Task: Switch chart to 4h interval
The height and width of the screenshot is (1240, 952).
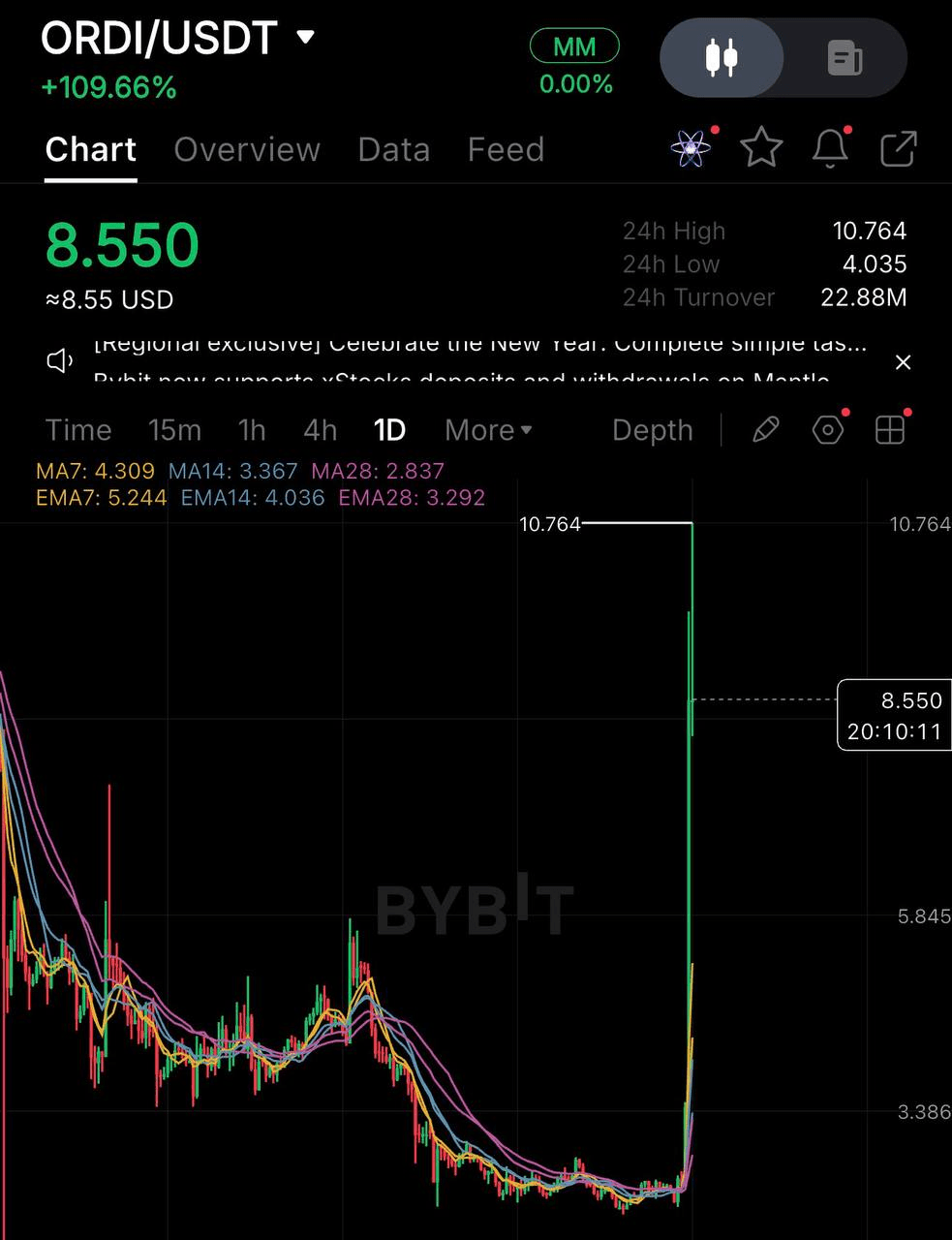Action: tap(320, 429)
